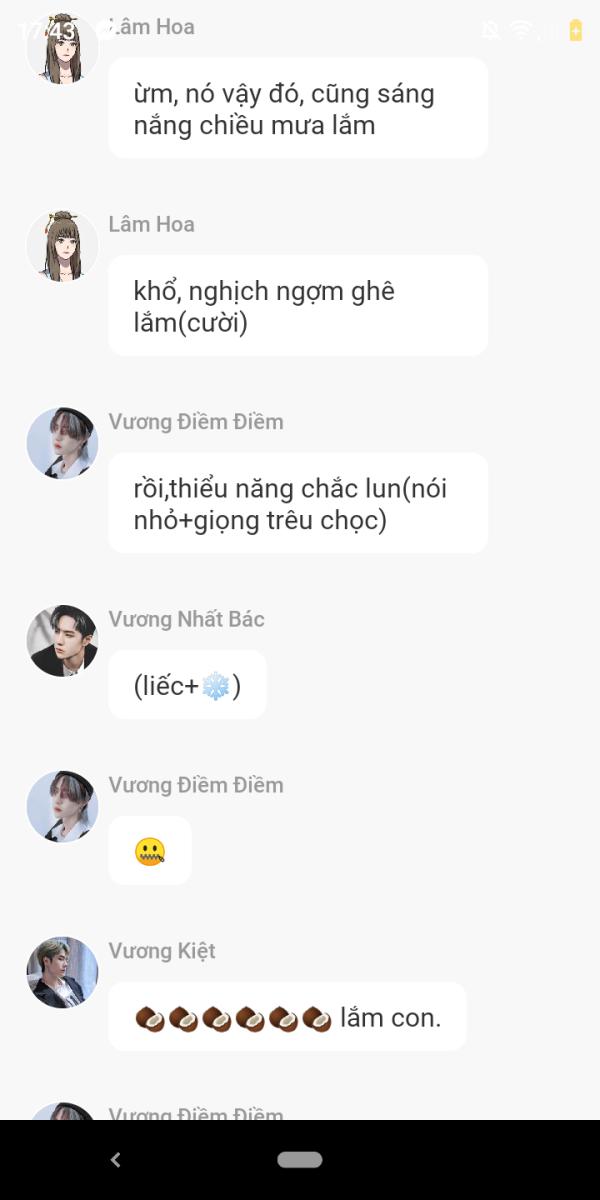Tap the home pill in the navigation bar
Image resolution: width=600 pixels, height=1200 pixels.
click(x=300, y=1160)
